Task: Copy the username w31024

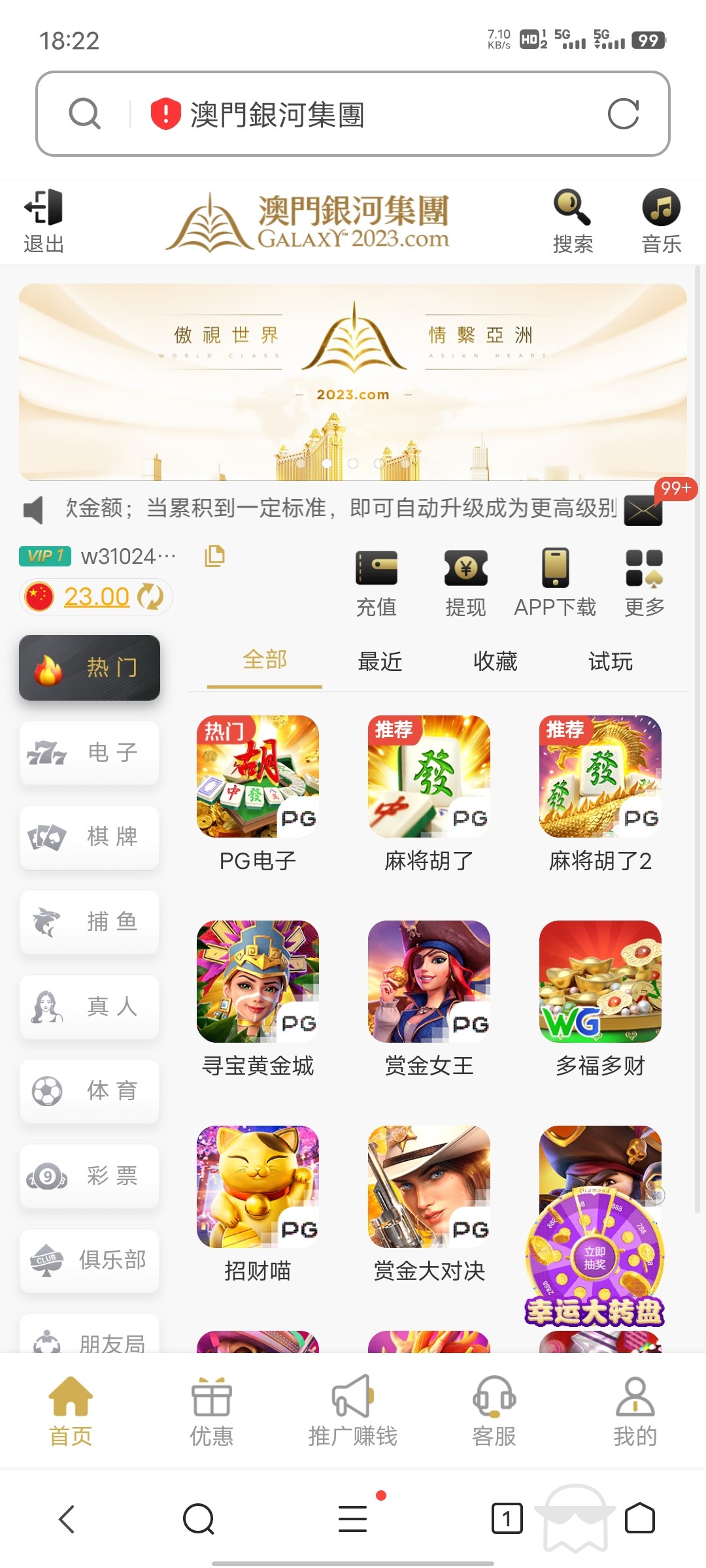Action: pyautogui.click(x=214, y=556)
